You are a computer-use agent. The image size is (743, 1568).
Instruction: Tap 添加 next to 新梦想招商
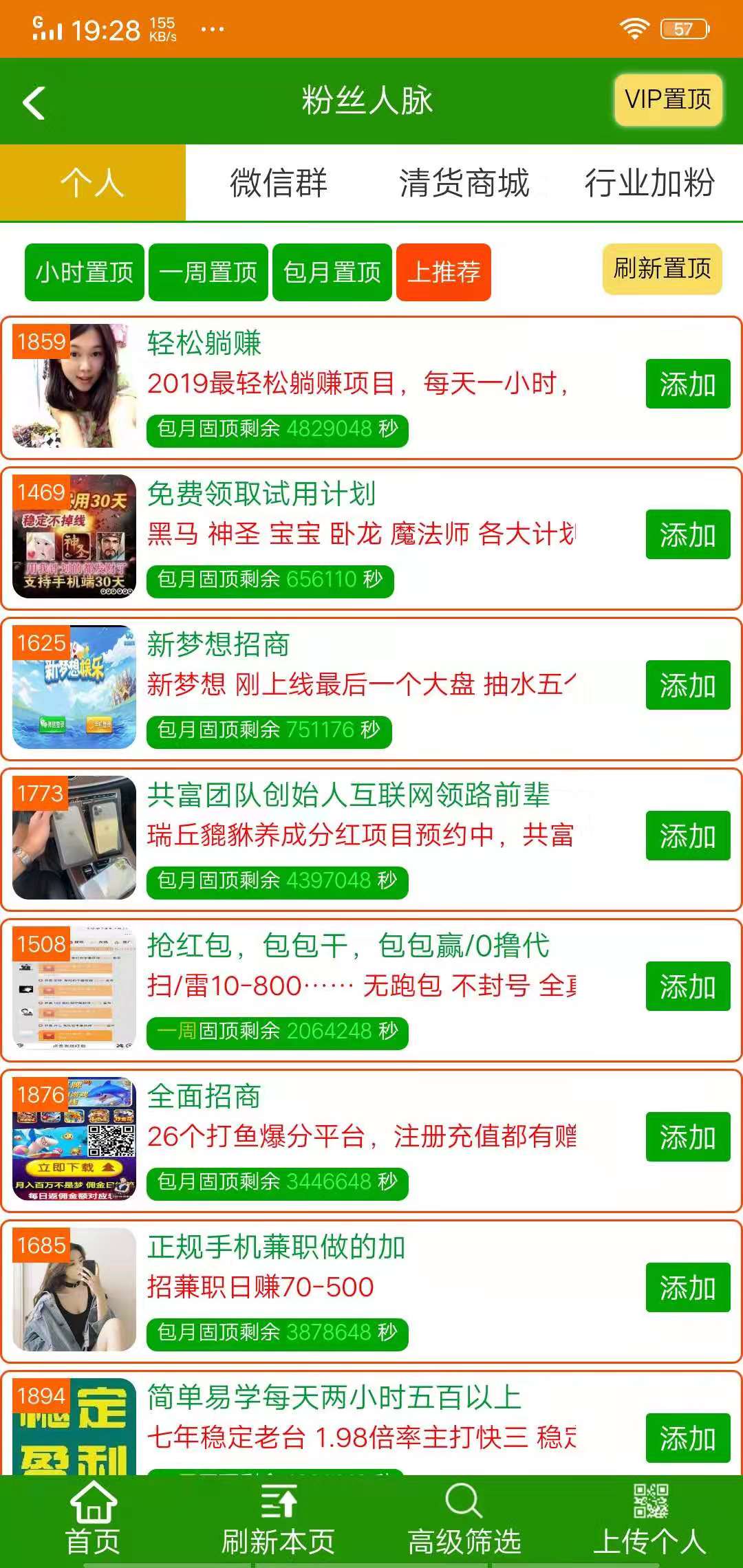tap(687, 685)
